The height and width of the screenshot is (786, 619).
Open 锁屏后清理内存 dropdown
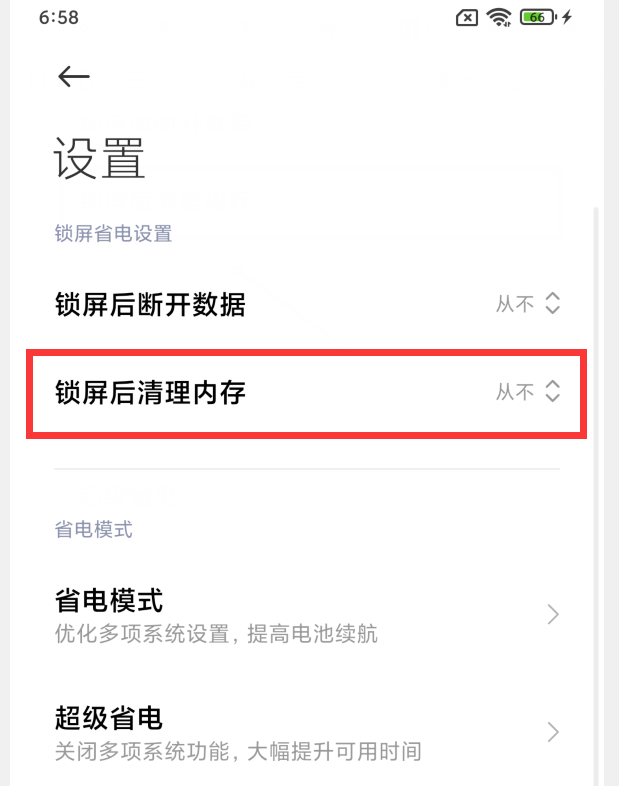coord(528,392)
